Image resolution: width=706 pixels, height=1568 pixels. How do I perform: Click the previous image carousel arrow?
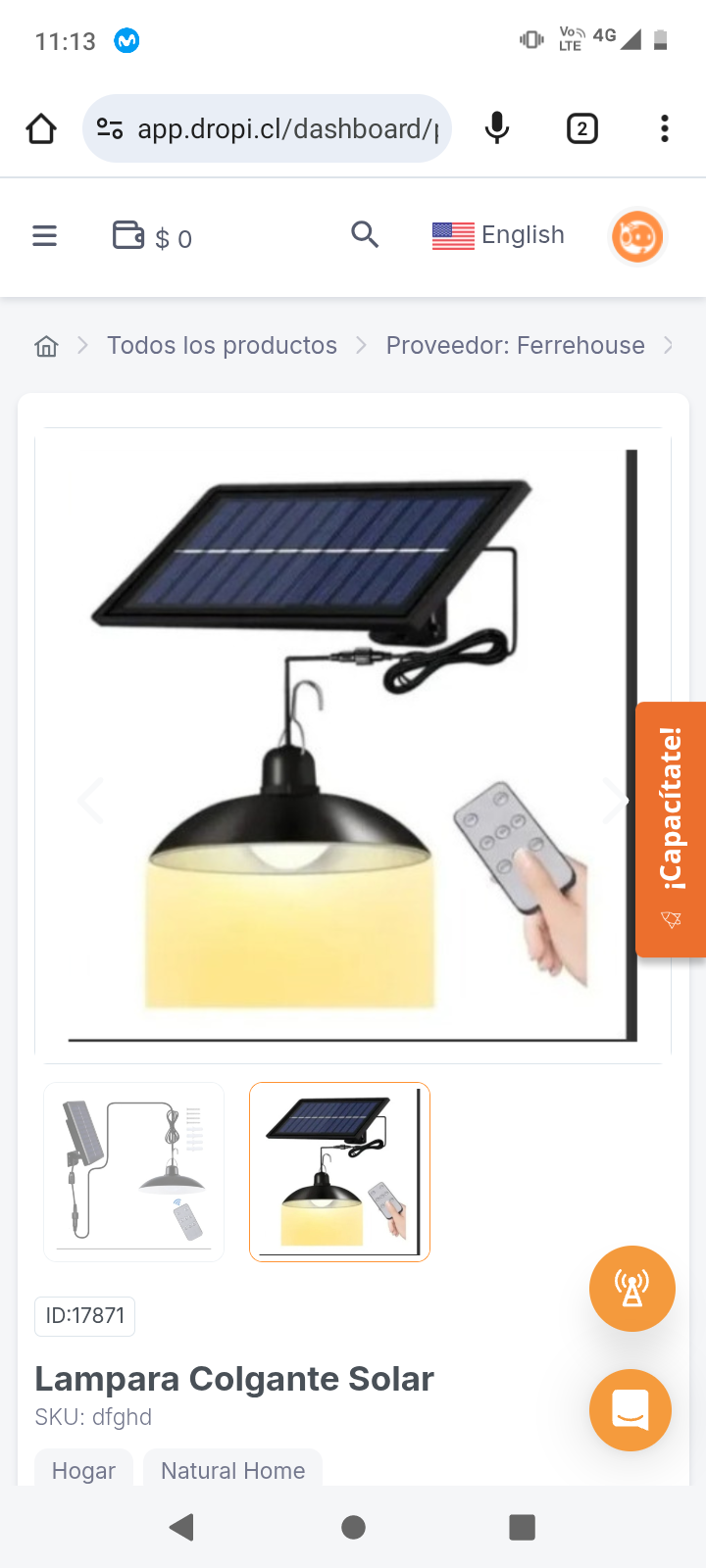point(91,799)
